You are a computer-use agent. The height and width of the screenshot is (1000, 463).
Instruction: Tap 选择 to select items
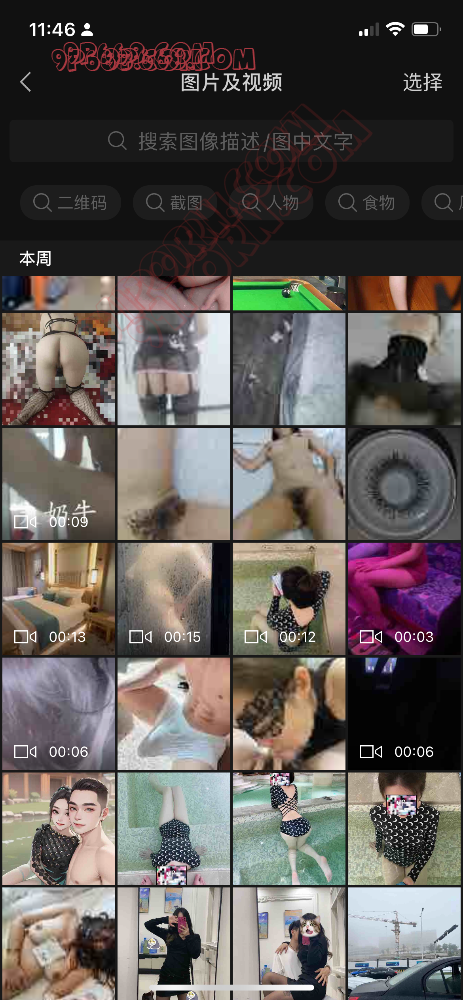click(x=422, y=82)
